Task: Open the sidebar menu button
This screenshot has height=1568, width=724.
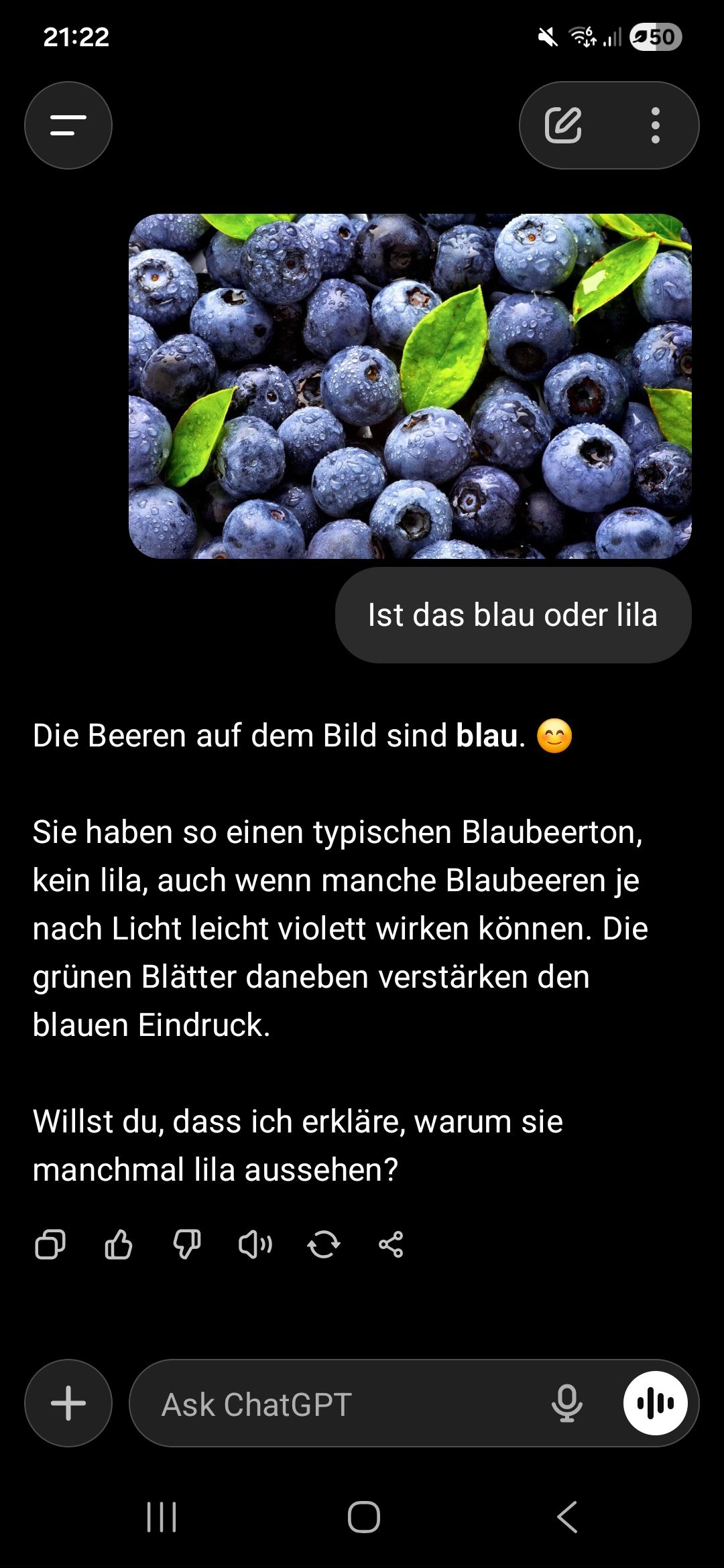Action: point(68,125)
